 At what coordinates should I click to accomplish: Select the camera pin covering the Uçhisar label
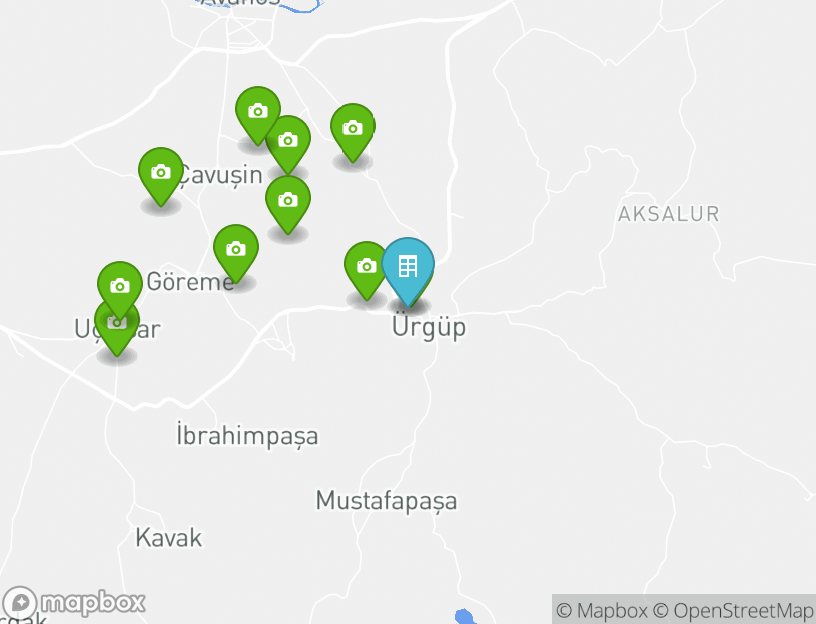tap(117, 324)
